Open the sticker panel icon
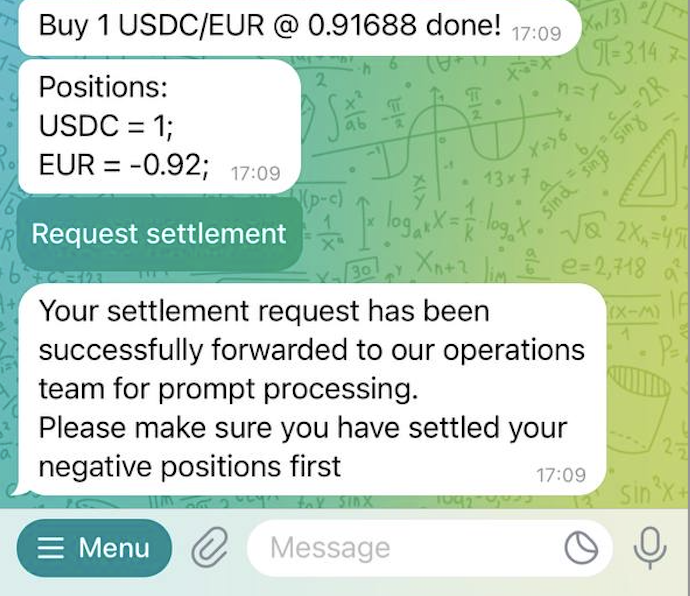The height and width of the screenshot is (596, 690). [581, 548]
